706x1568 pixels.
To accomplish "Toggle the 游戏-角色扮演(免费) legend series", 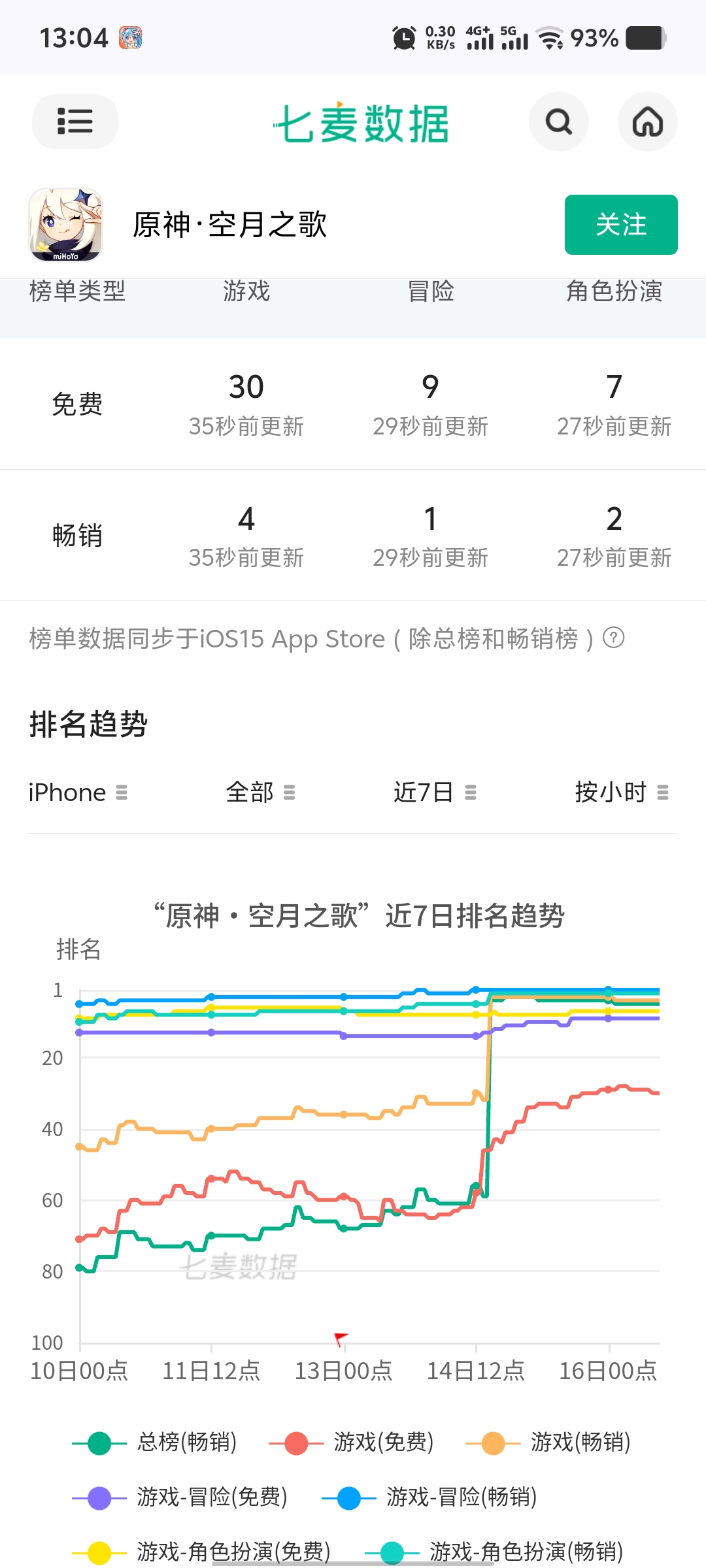I will tap(202, 1552).
